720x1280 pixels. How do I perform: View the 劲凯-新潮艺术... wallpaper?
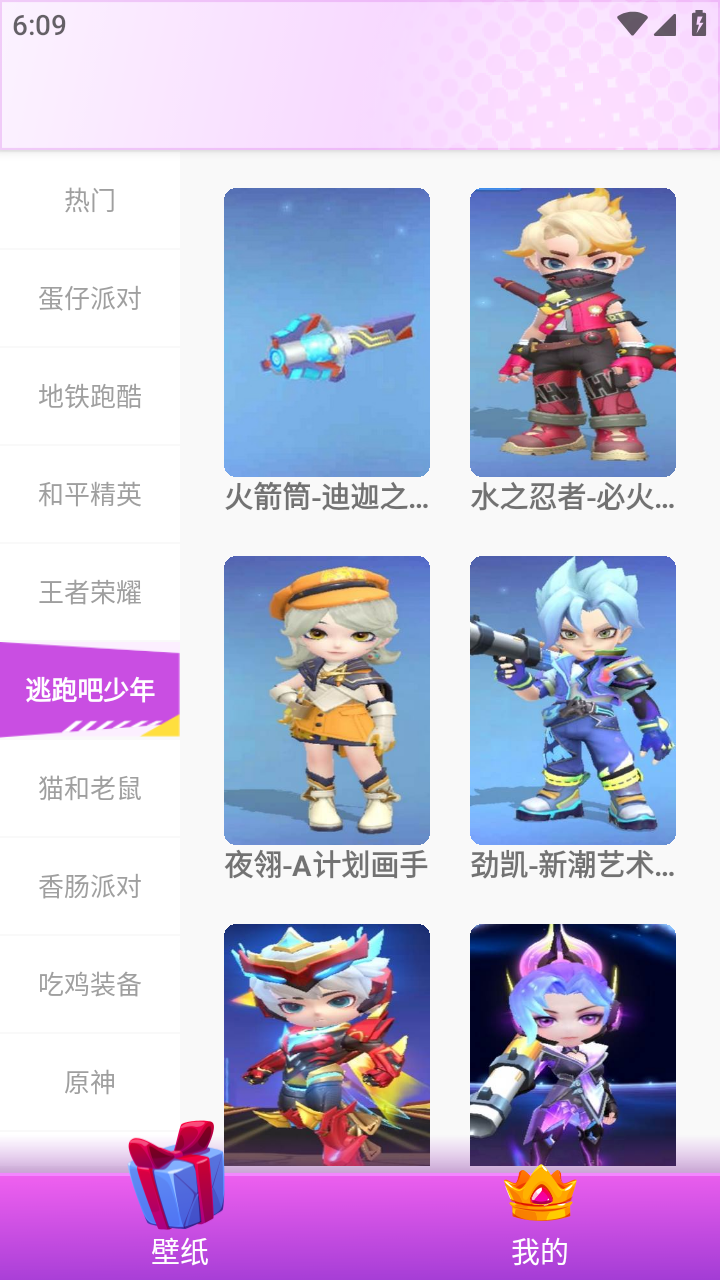point(573,700)
